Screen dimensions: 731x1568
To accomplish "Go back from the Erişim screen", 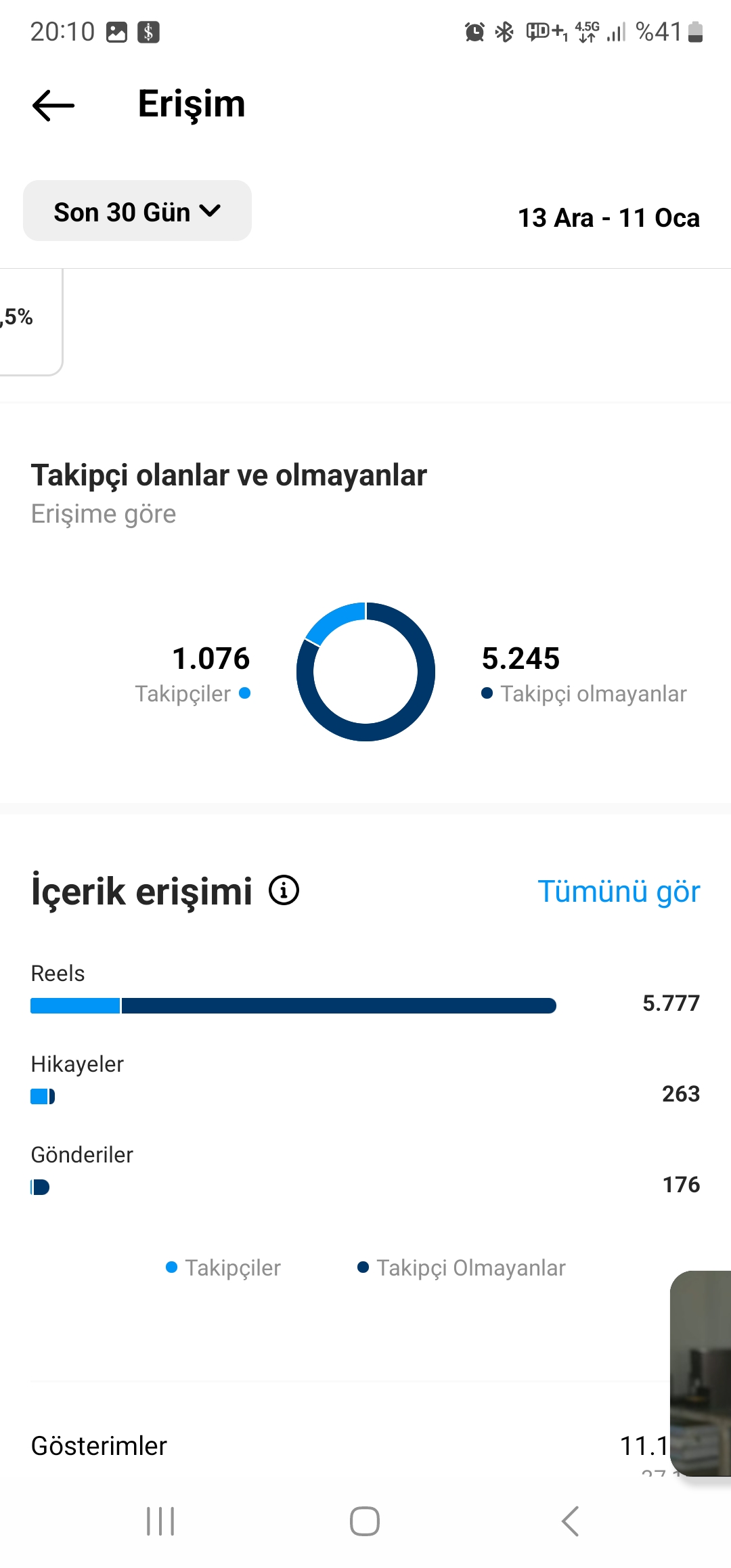I will pos(53,105).
